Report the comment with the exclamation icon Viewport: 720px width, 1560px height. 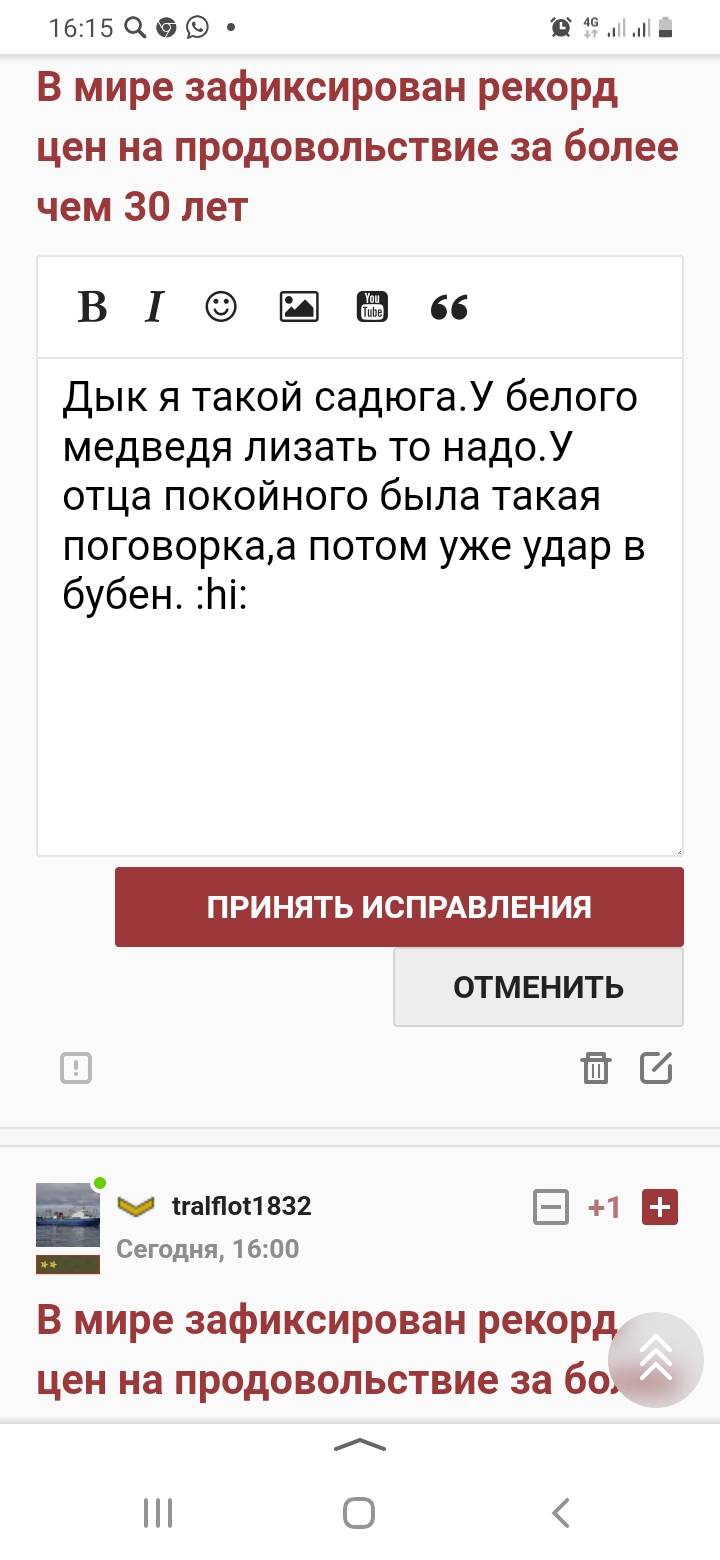point(76,1068)
